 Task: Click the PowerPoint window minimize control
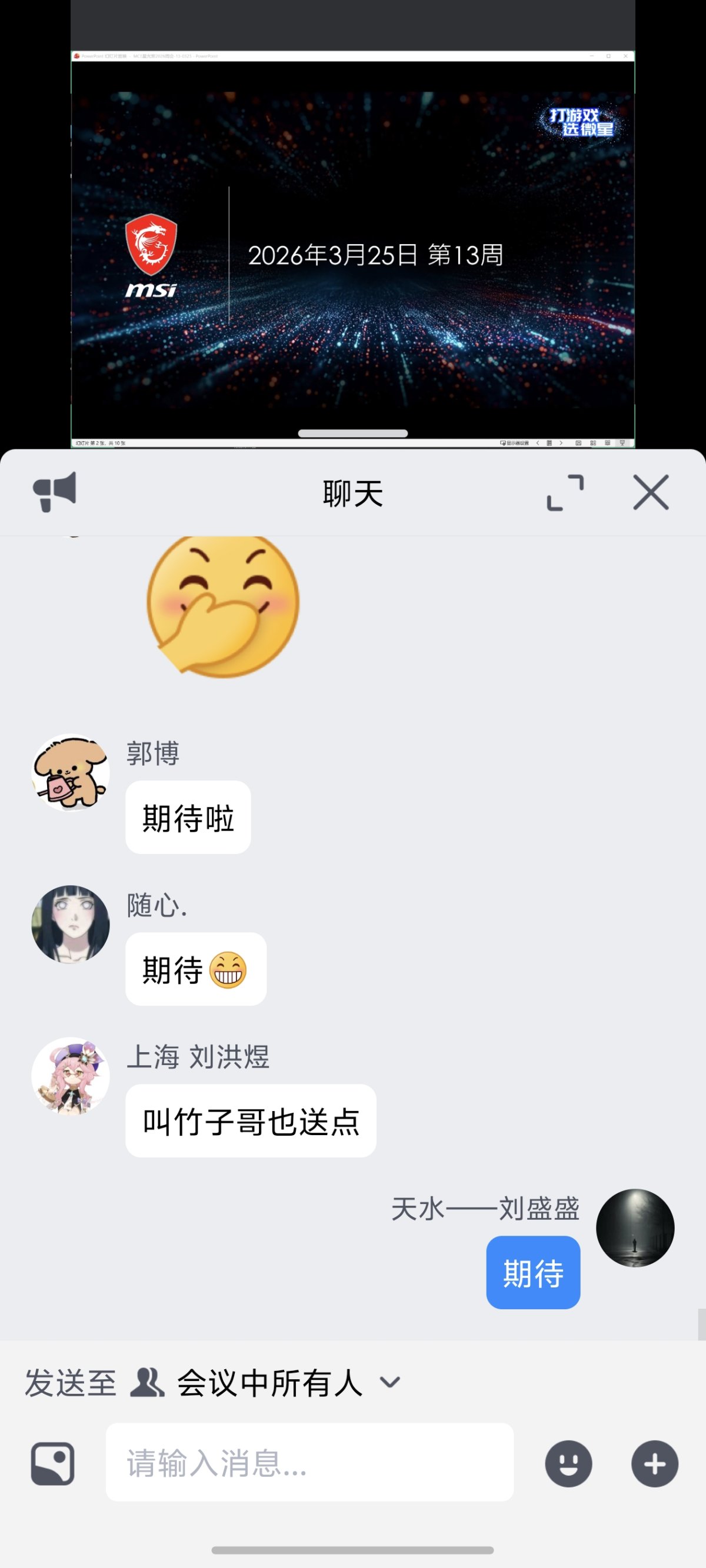point(590,55)
